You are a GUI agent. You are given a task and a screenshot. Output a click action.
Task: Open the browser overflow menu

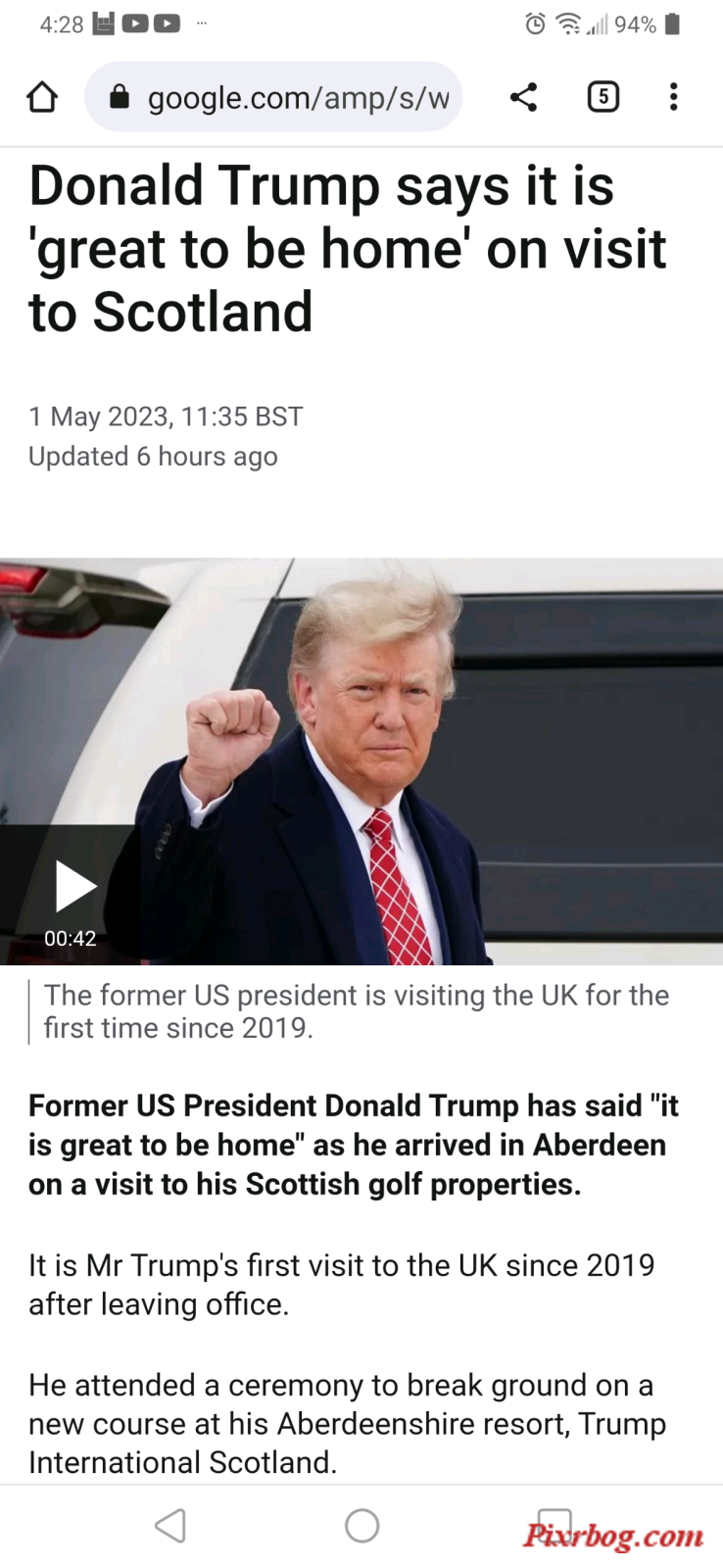[x=673, y=97]
